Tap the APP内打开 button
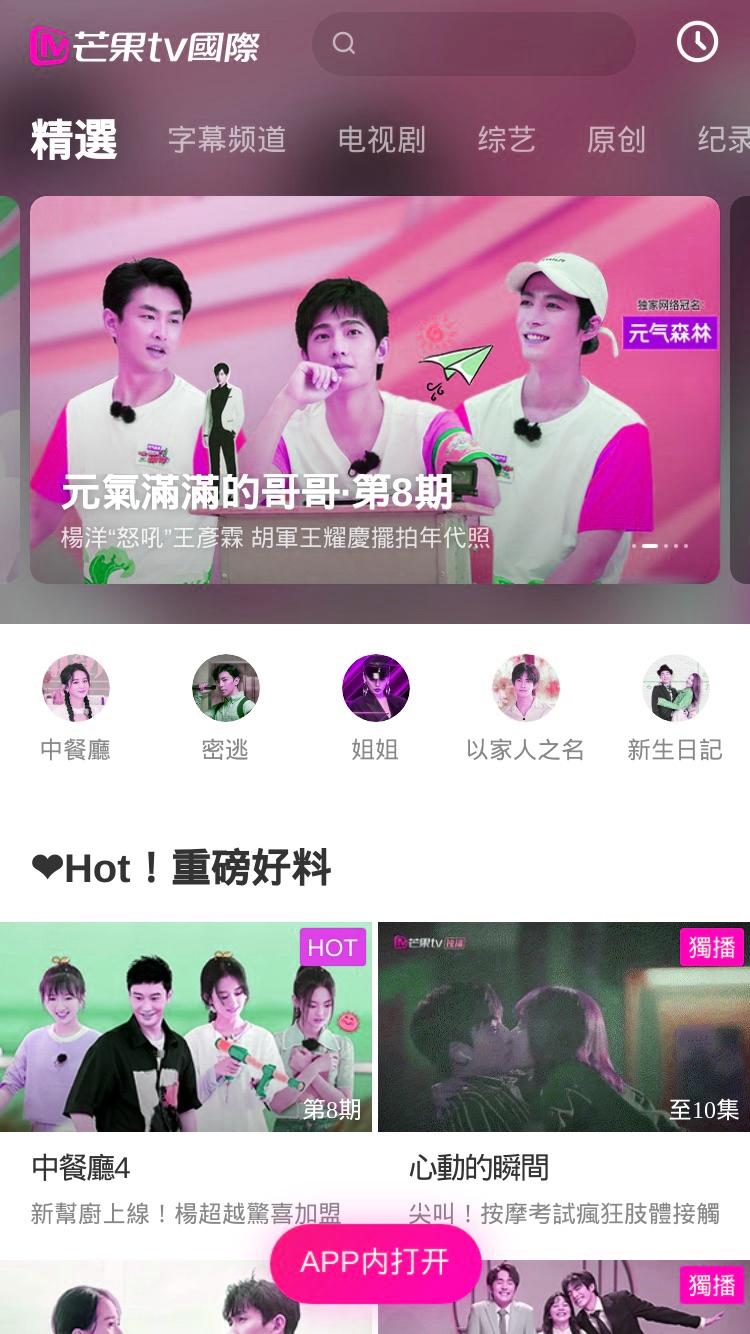Image resolution: width=750 pixels, height=1334 pixels. 375,1262
